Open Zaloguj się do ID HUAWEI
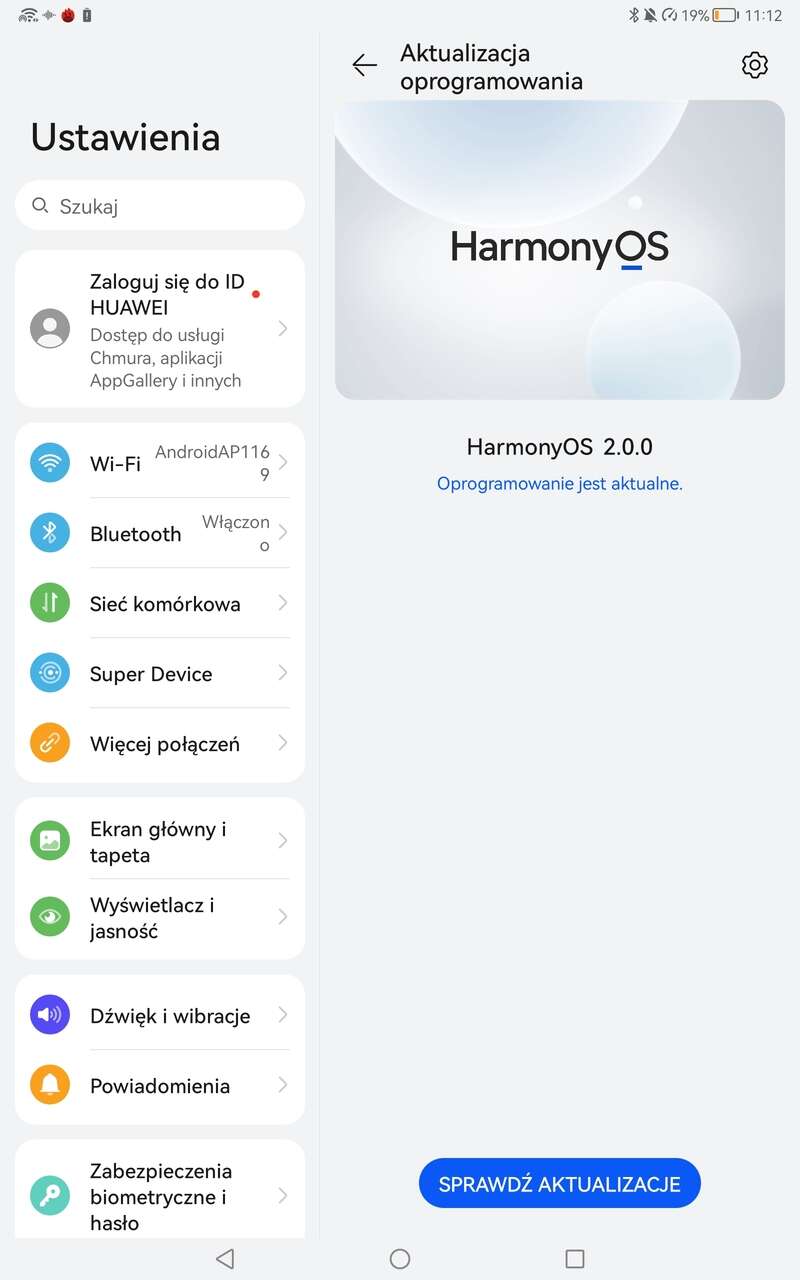The width and height of the screenshot is (800, 1280). tap(160, 329)
